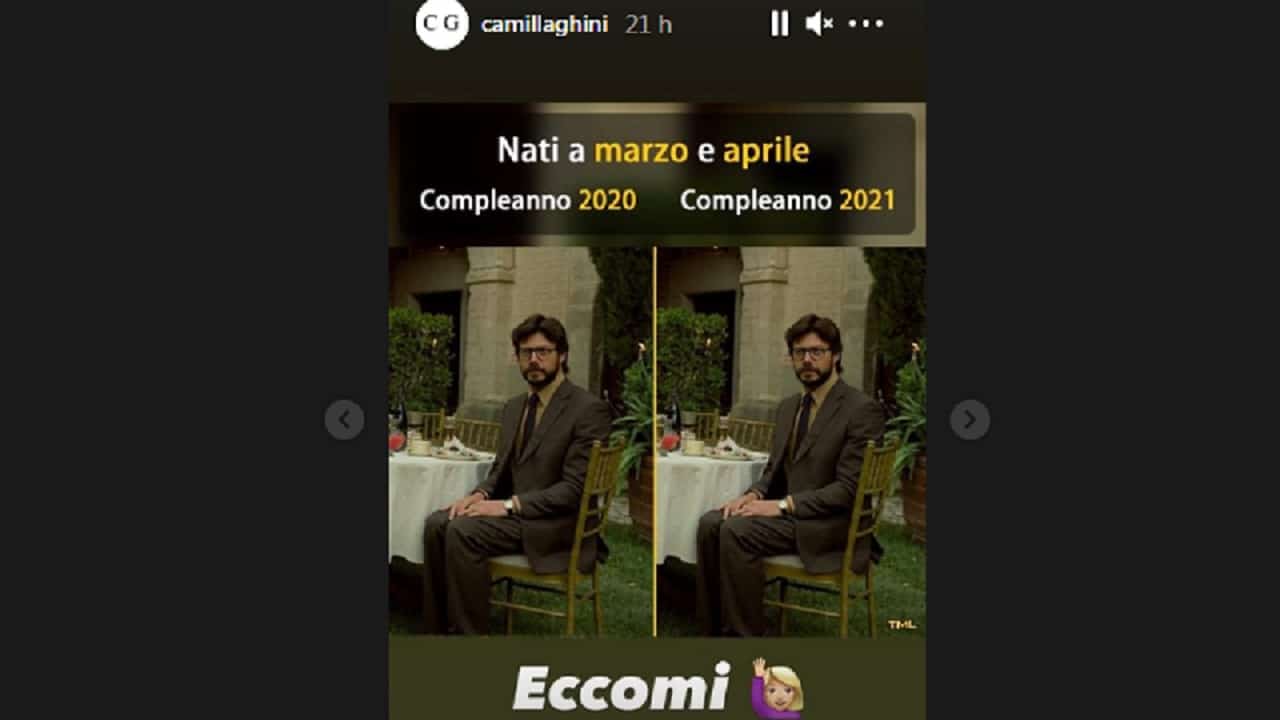The image size is (1280, 720).
Task: Open the three-dot overflow menu
Action: coord(866,24)
